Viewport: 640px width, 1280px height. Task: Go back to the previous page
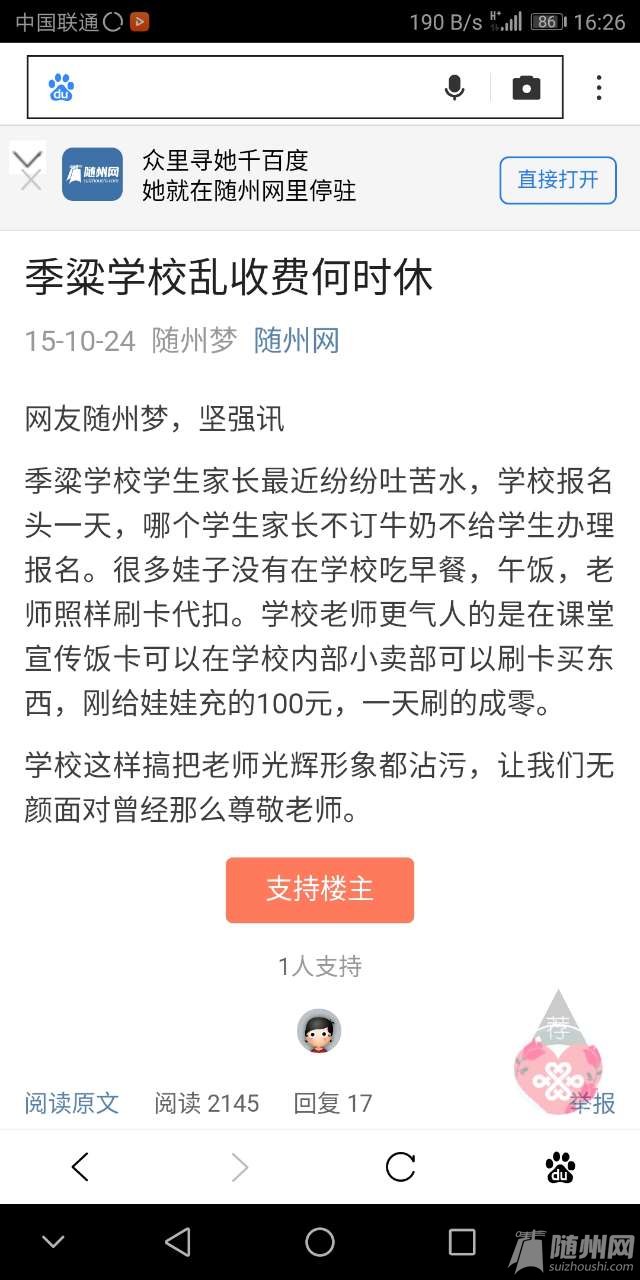[x=80, y=1166]
